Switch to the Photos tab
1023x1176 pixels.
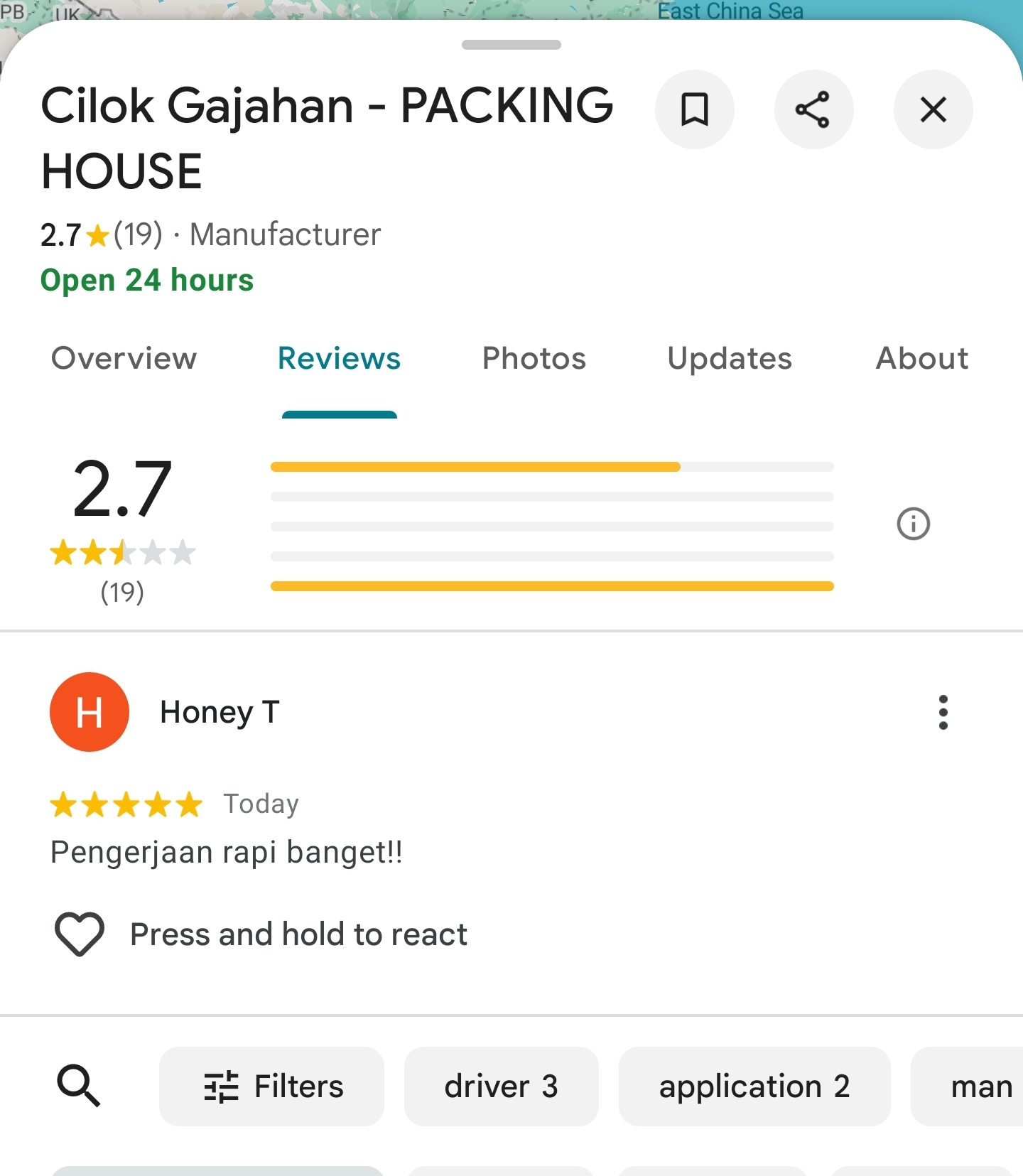534,358
